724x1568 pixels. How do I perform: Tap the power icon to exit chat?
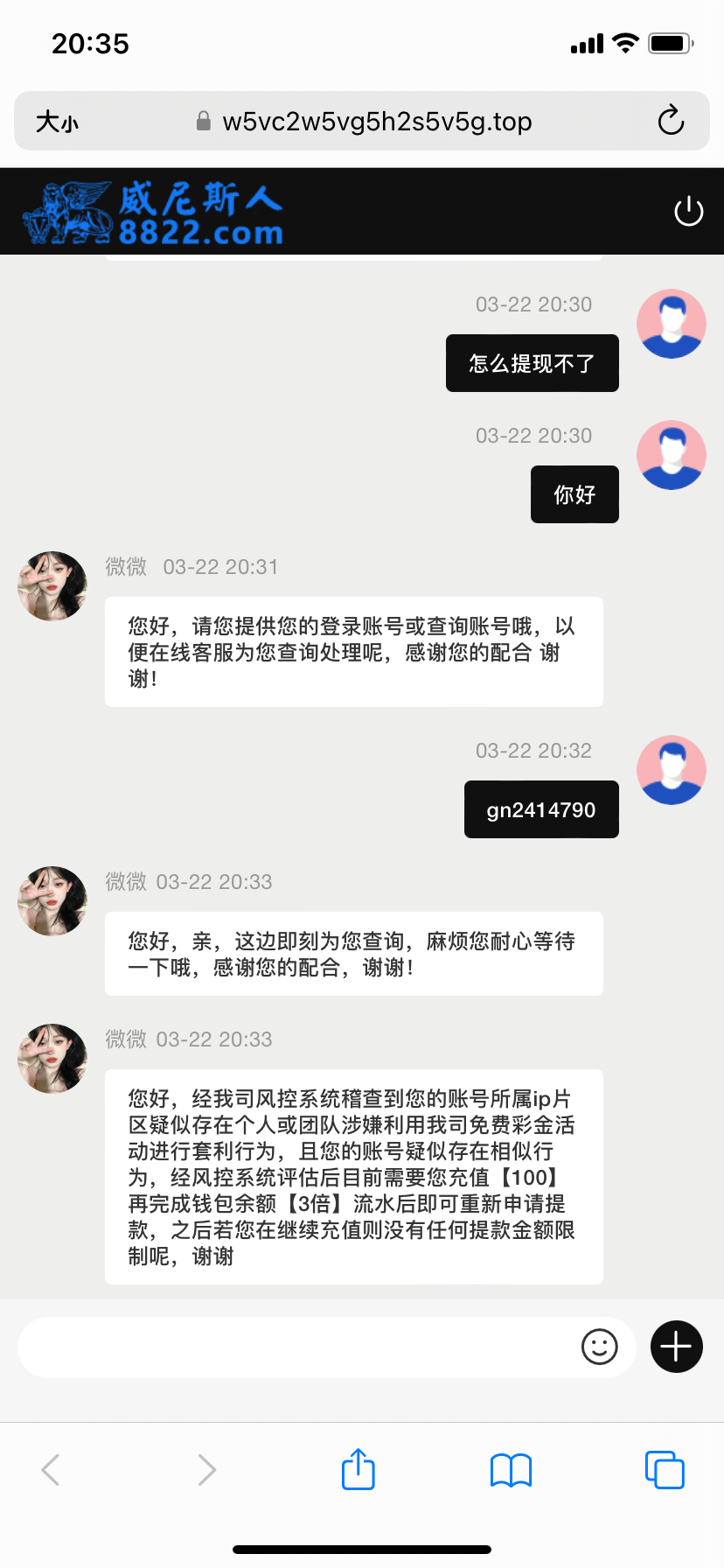688,212
